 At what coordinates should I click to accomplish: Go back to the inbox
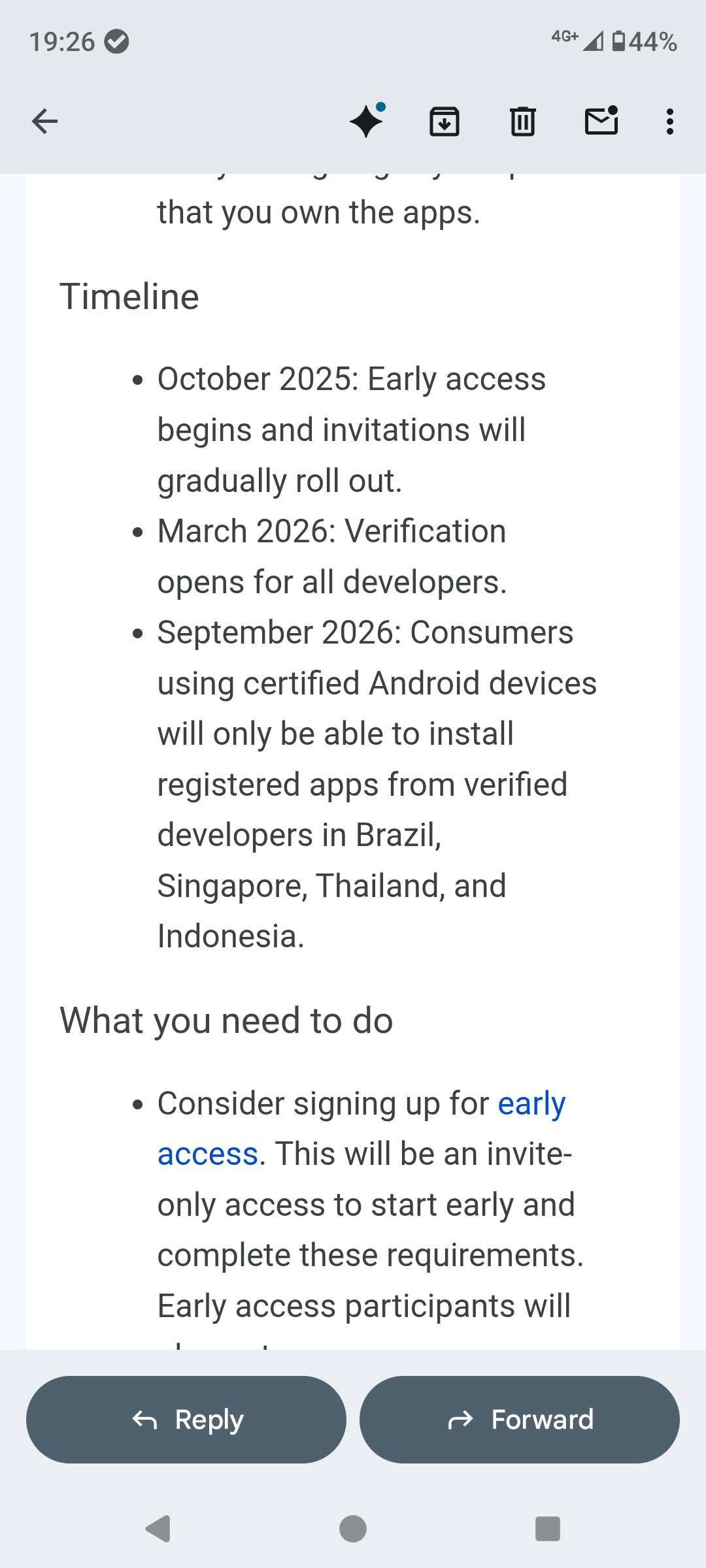click(x=44, y=122)
